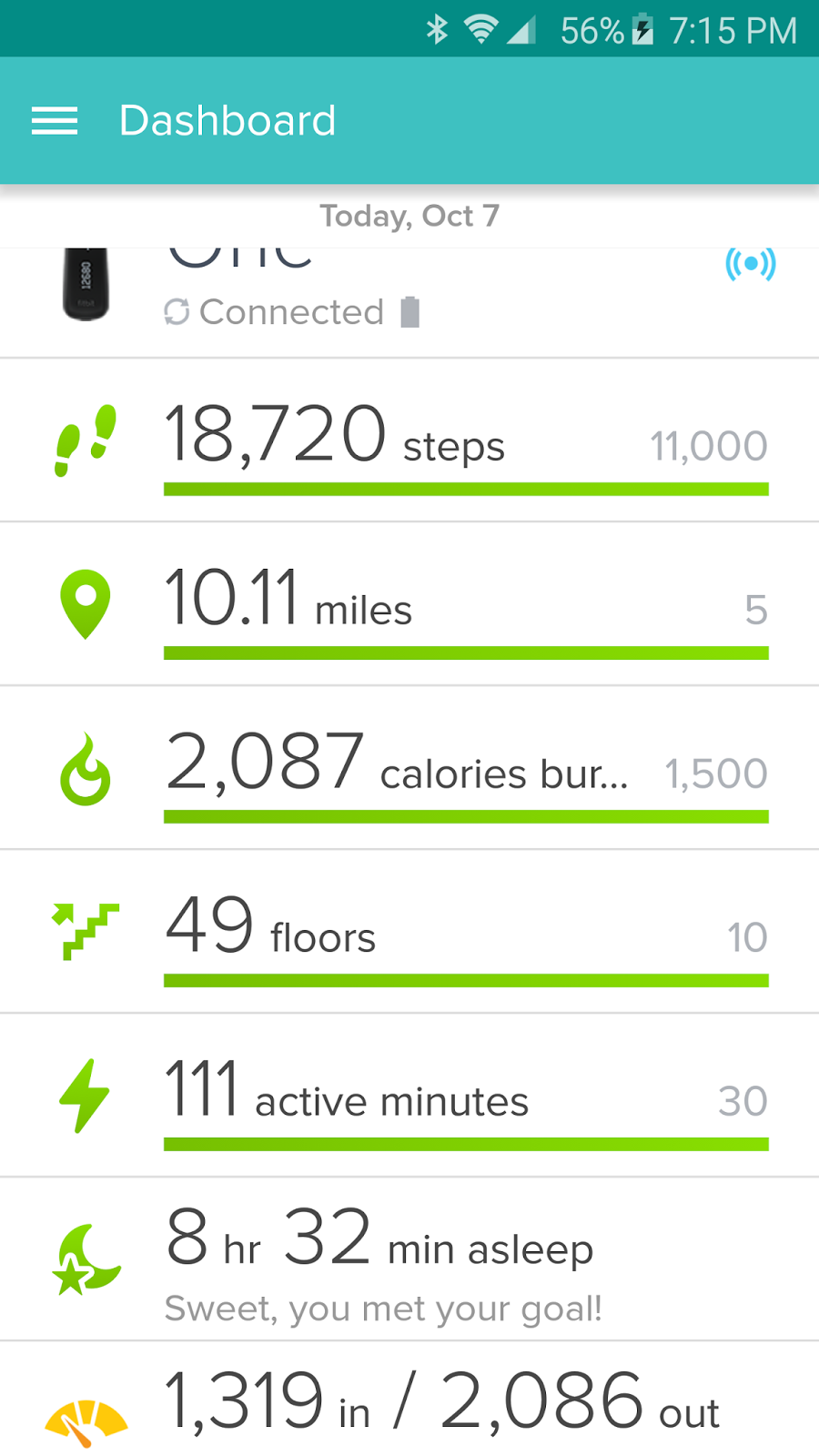Open the One tracker device row
The width and height of the screenshot is (819, 1456).
(x=409, y=302)
